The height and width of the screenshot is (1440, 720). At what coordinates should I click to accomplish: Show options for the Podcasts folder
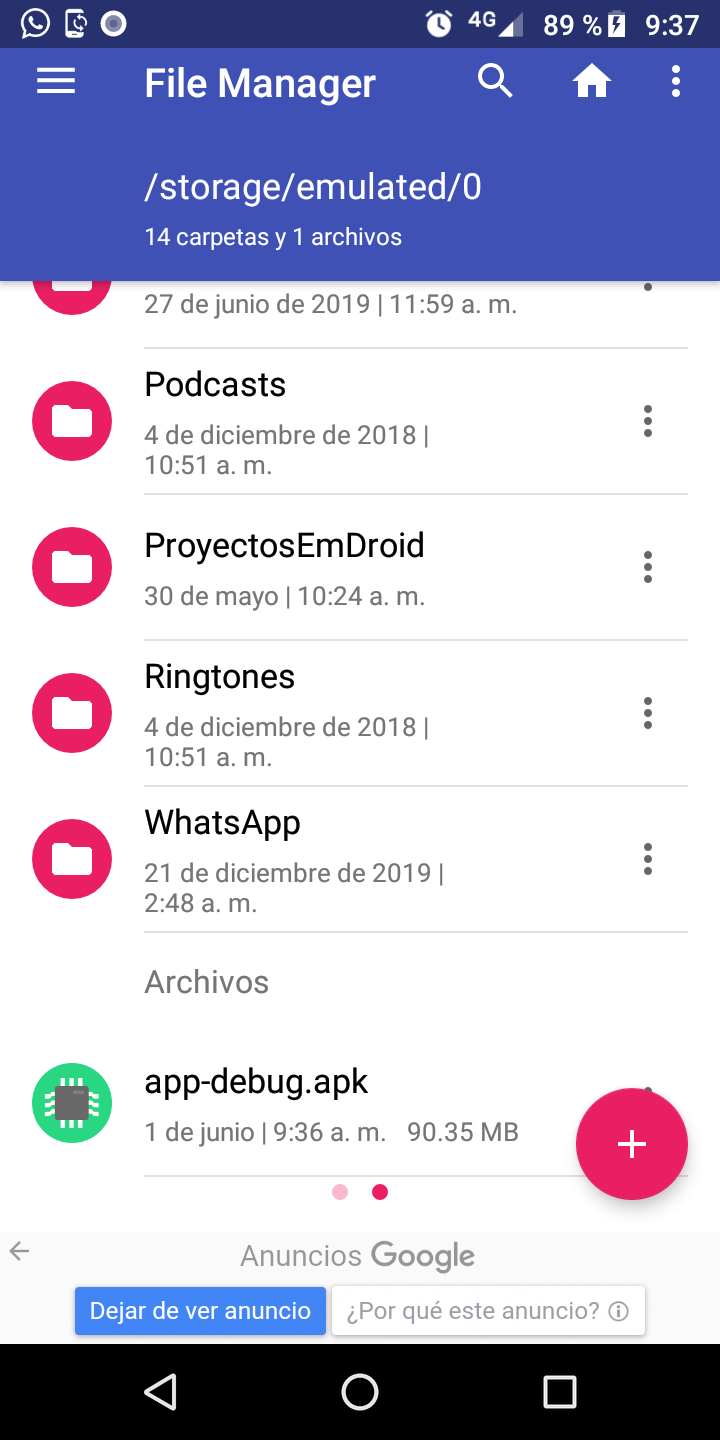tap(648, 421)
